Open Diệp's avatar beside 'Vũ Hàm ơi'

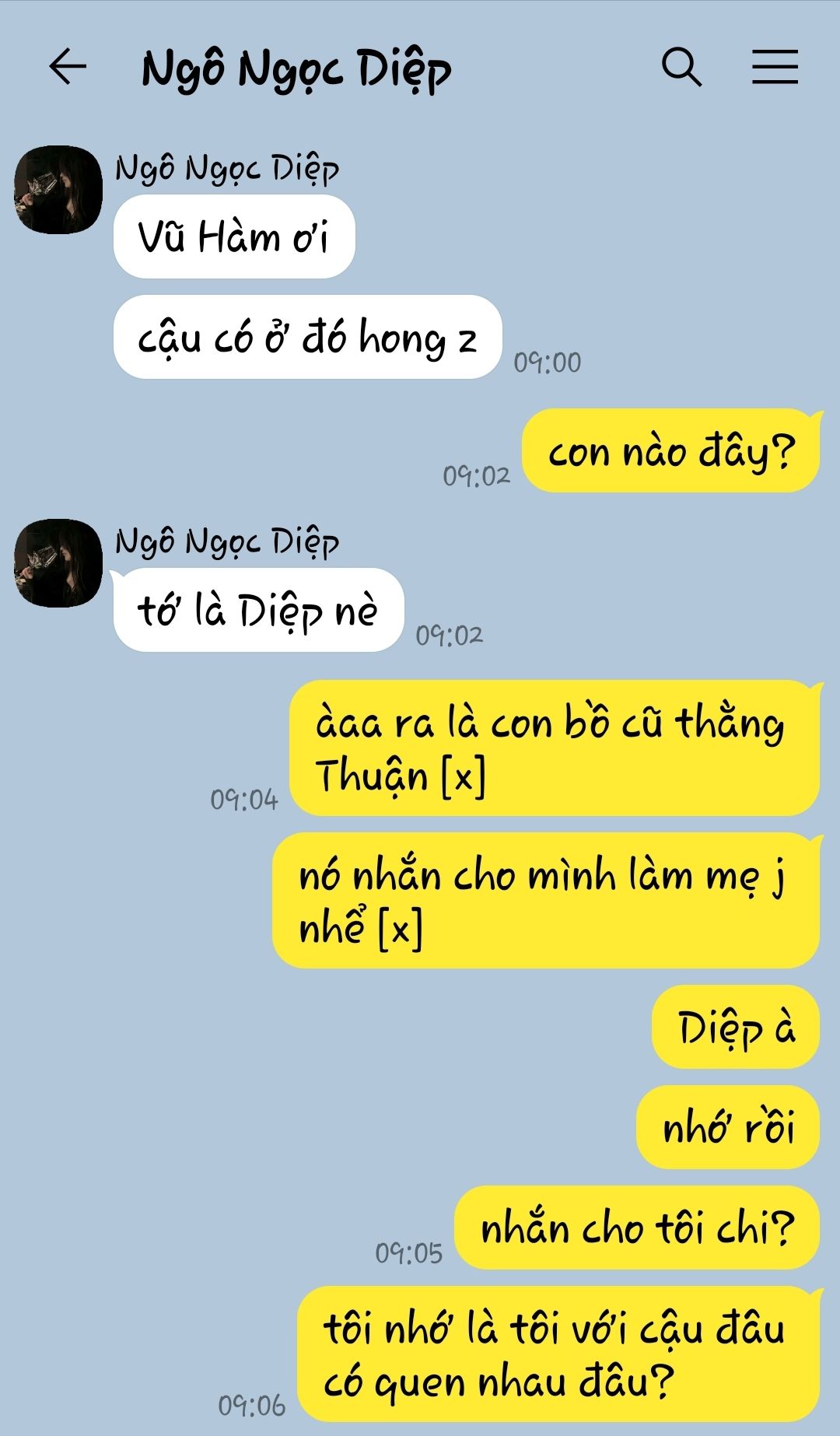click(58, 190)
